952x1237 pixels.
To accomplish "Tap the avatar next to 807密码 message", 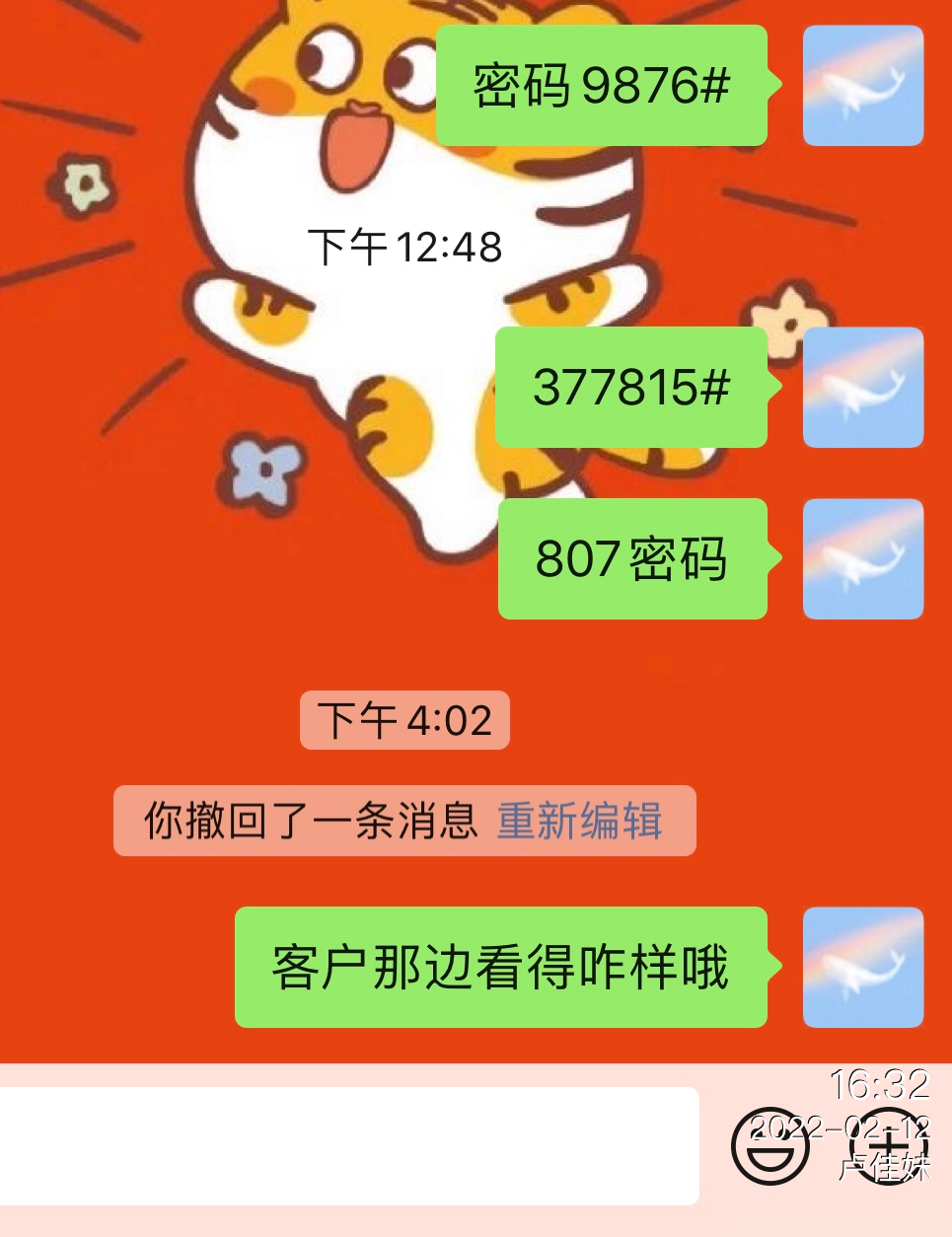I will point(862,559).
